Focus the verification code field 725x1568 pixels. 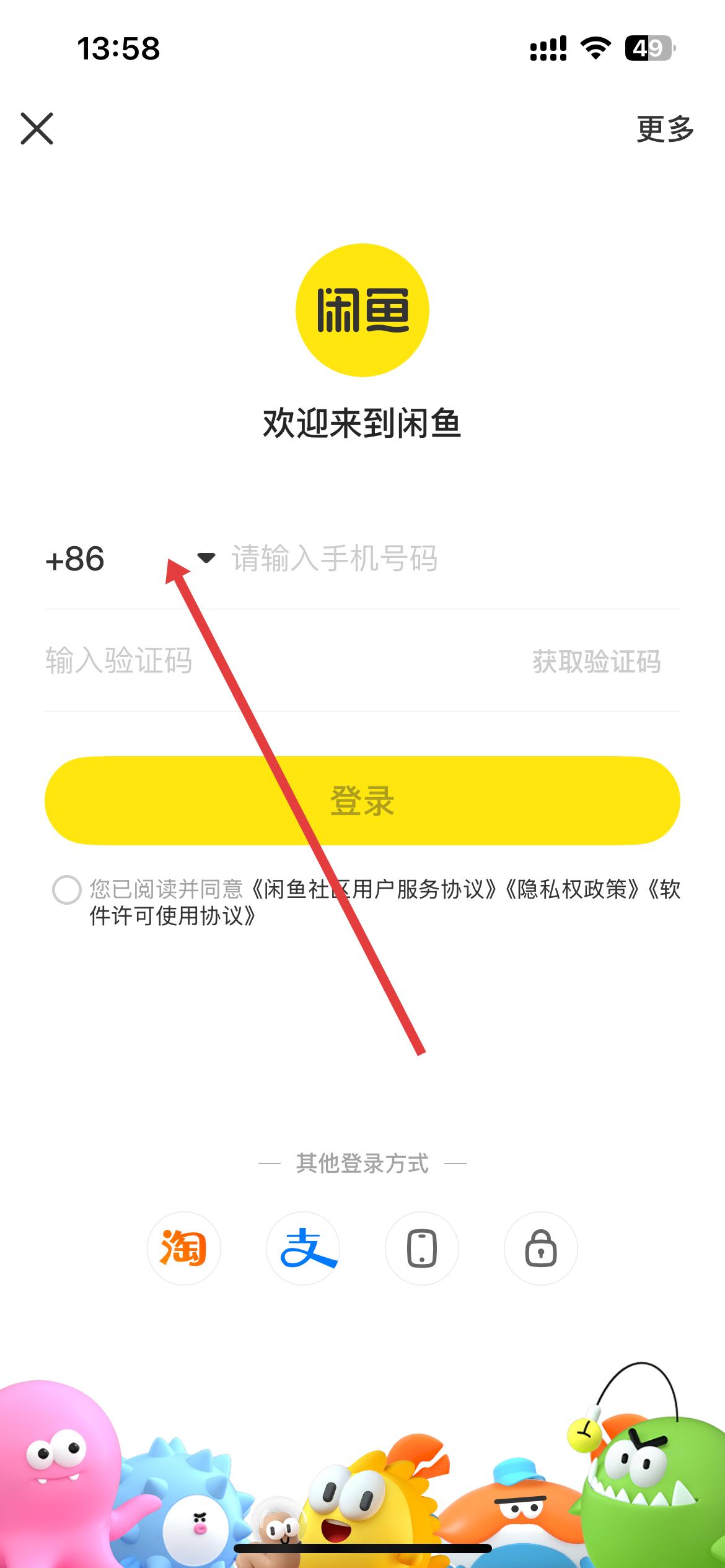[248, 661]
